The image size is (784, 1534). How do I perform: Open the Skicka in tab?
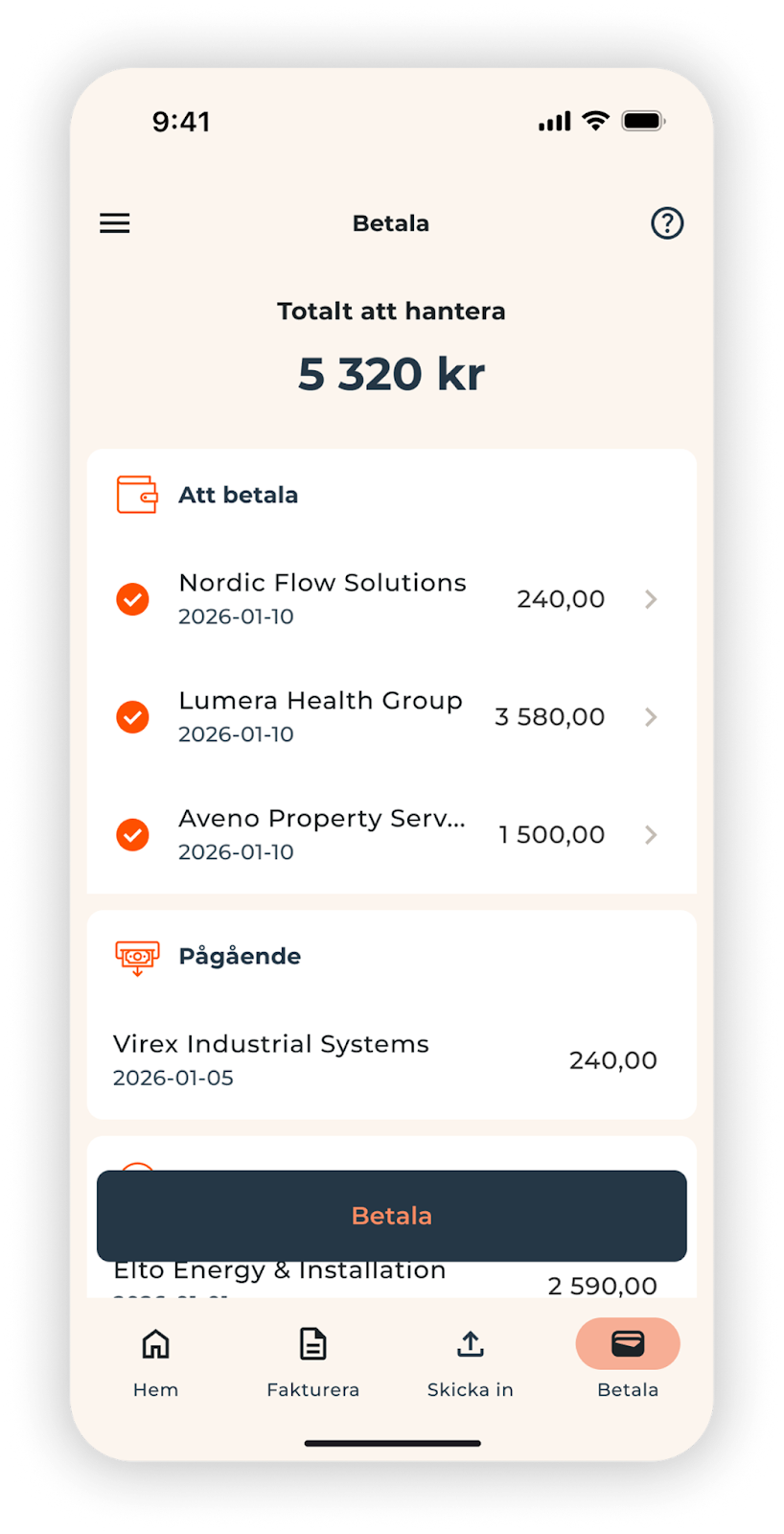(x=470, y=1361)
